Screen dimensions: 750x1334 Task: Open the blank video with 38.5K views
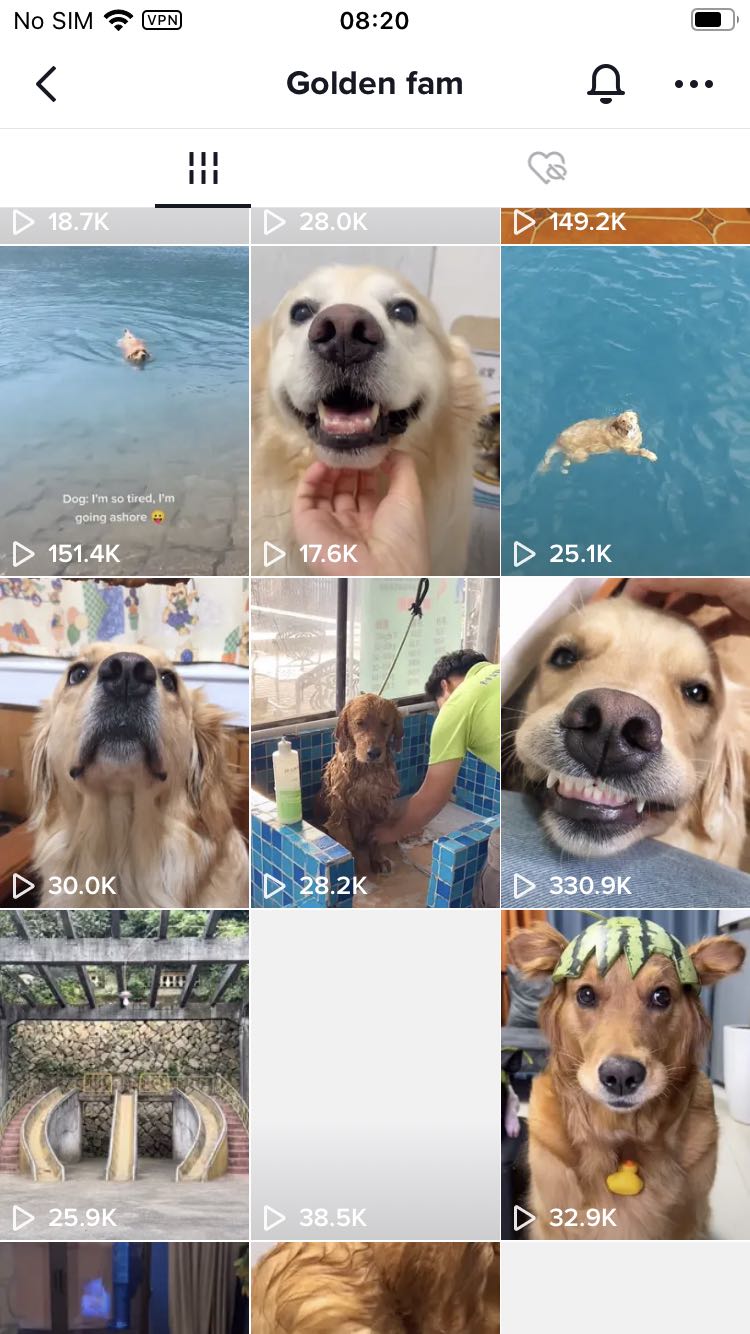[x=375, y=1074]
